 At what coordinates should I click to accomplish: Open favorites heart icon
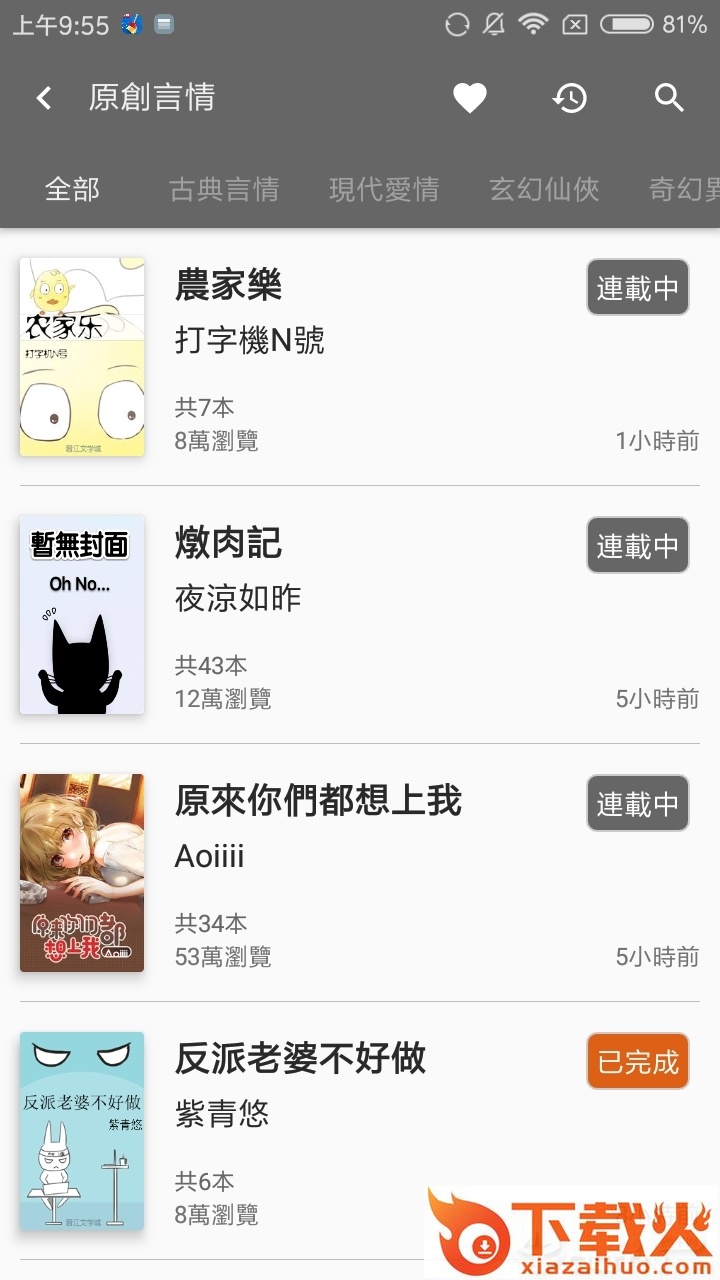(469, 98)
